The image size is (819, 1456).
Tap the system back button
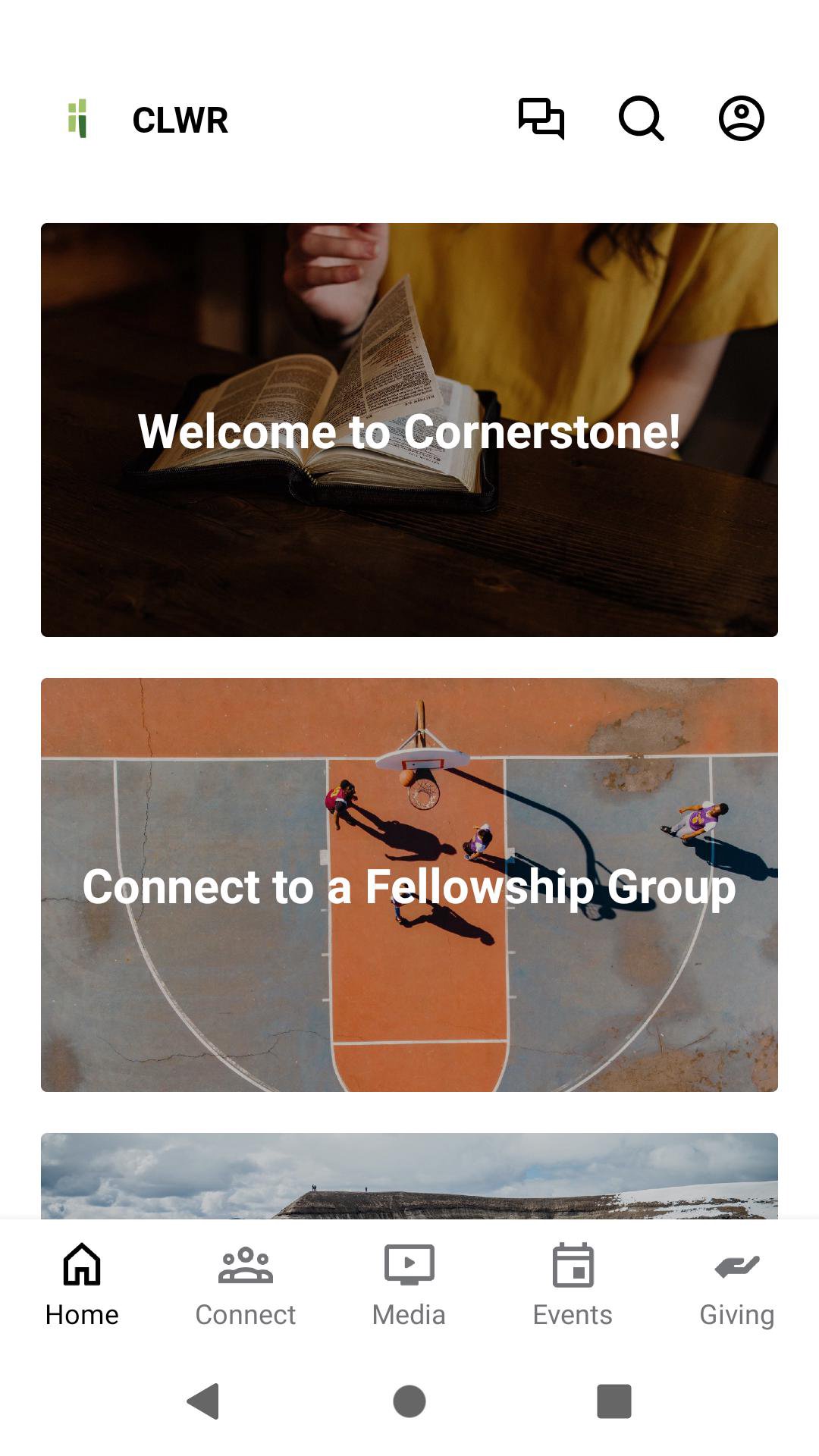pyautogui.click(x=203, y=1401)
